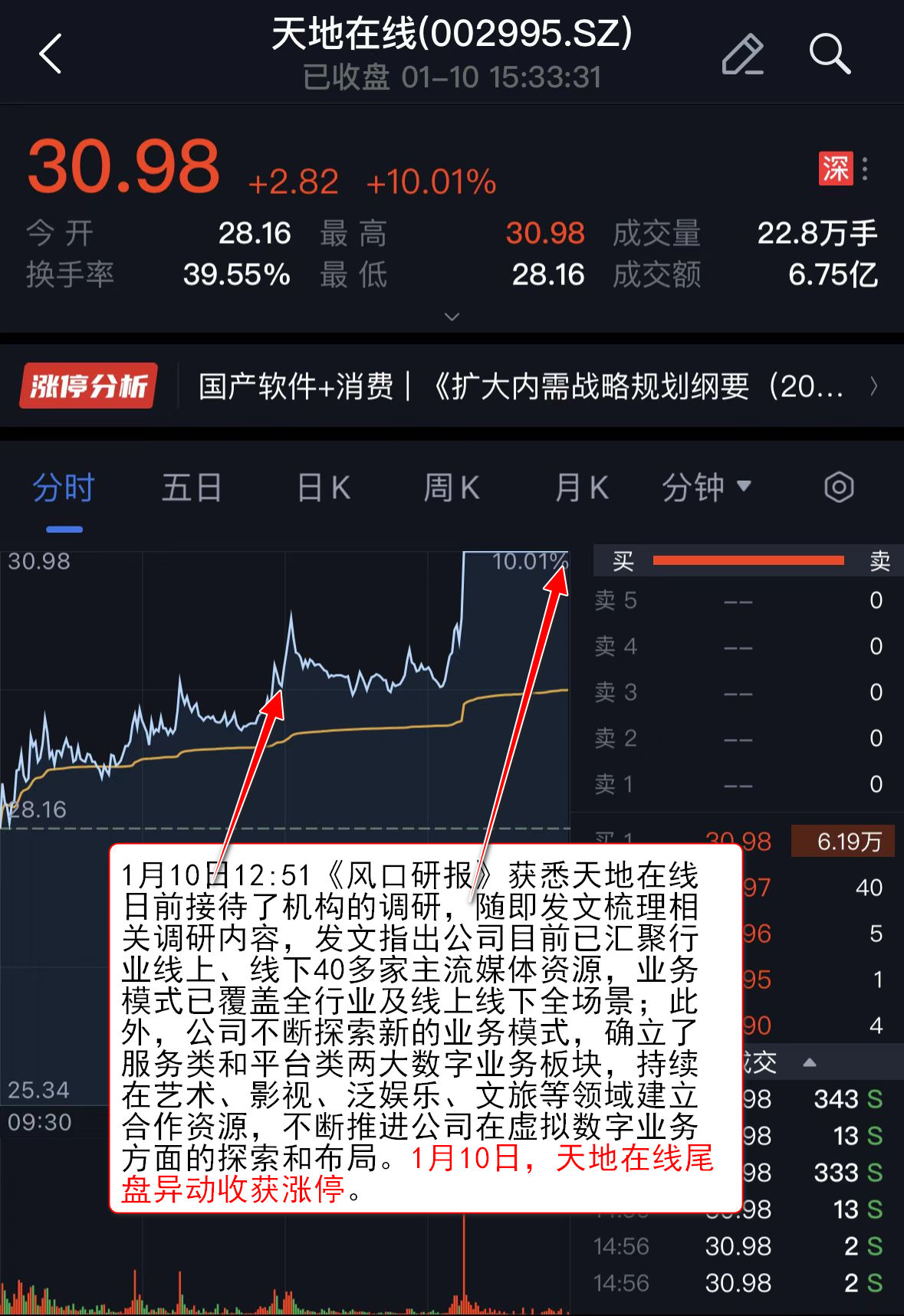Switch to the 日K chart tab
Image resolution: width=904 pixels, height=1316 pixels.
pos(324,488)
